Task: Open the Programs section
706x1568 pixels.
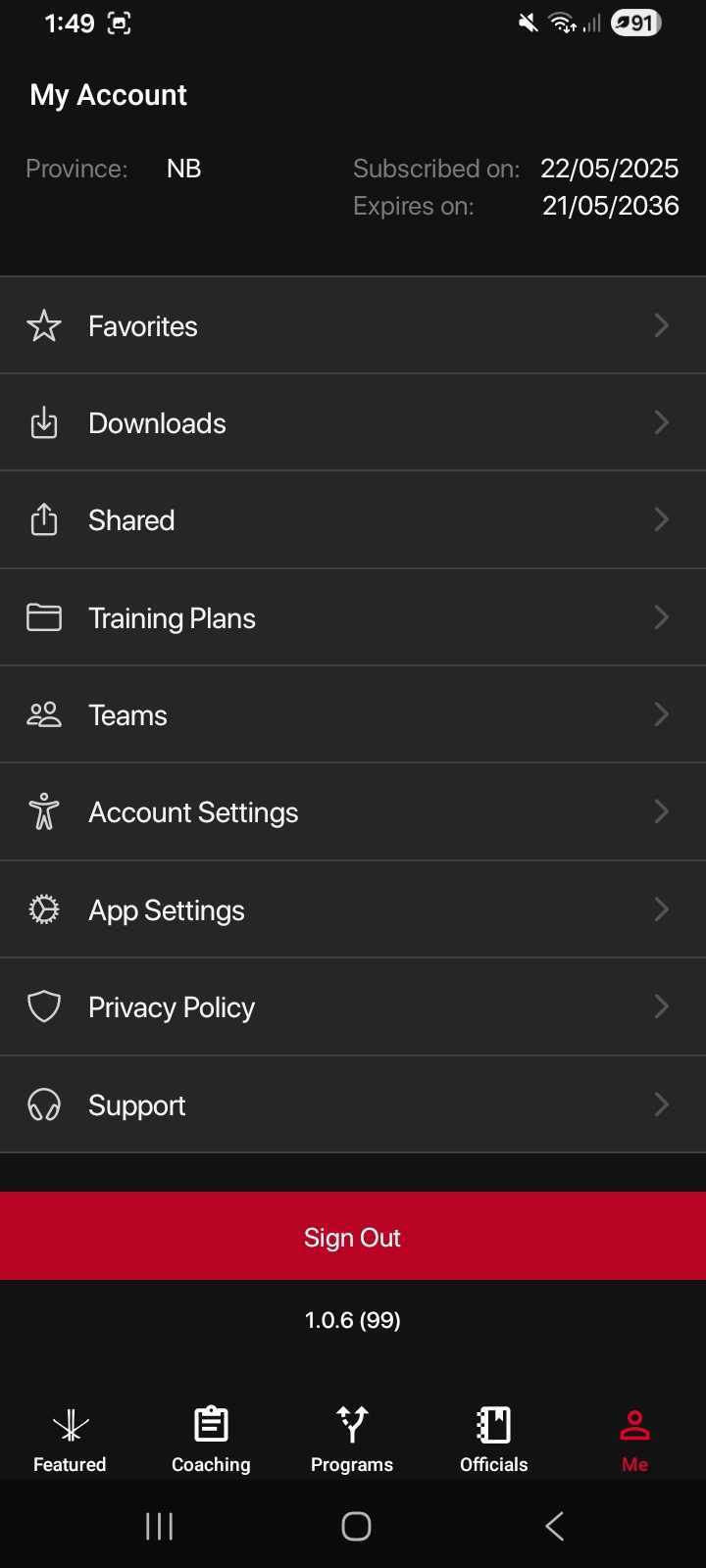Action: (x=352, y=1438)
